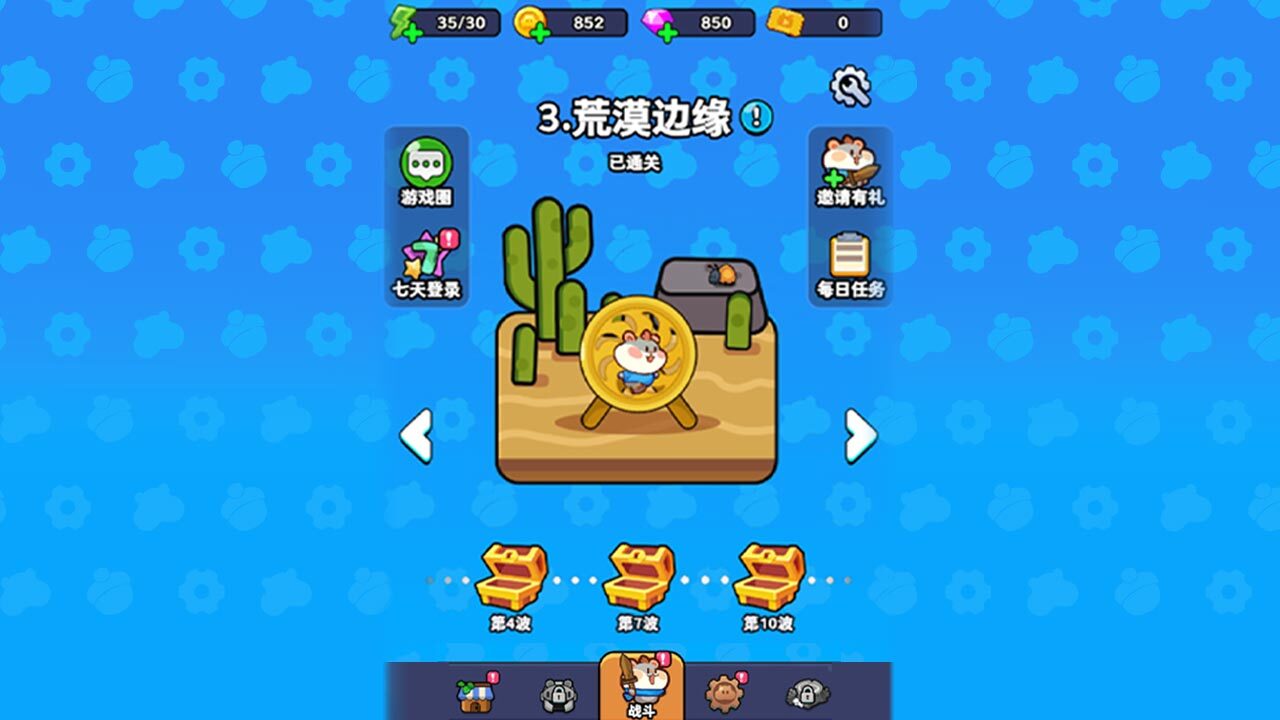Claim the 第4波 treasure chest

[x=511, y=578]
